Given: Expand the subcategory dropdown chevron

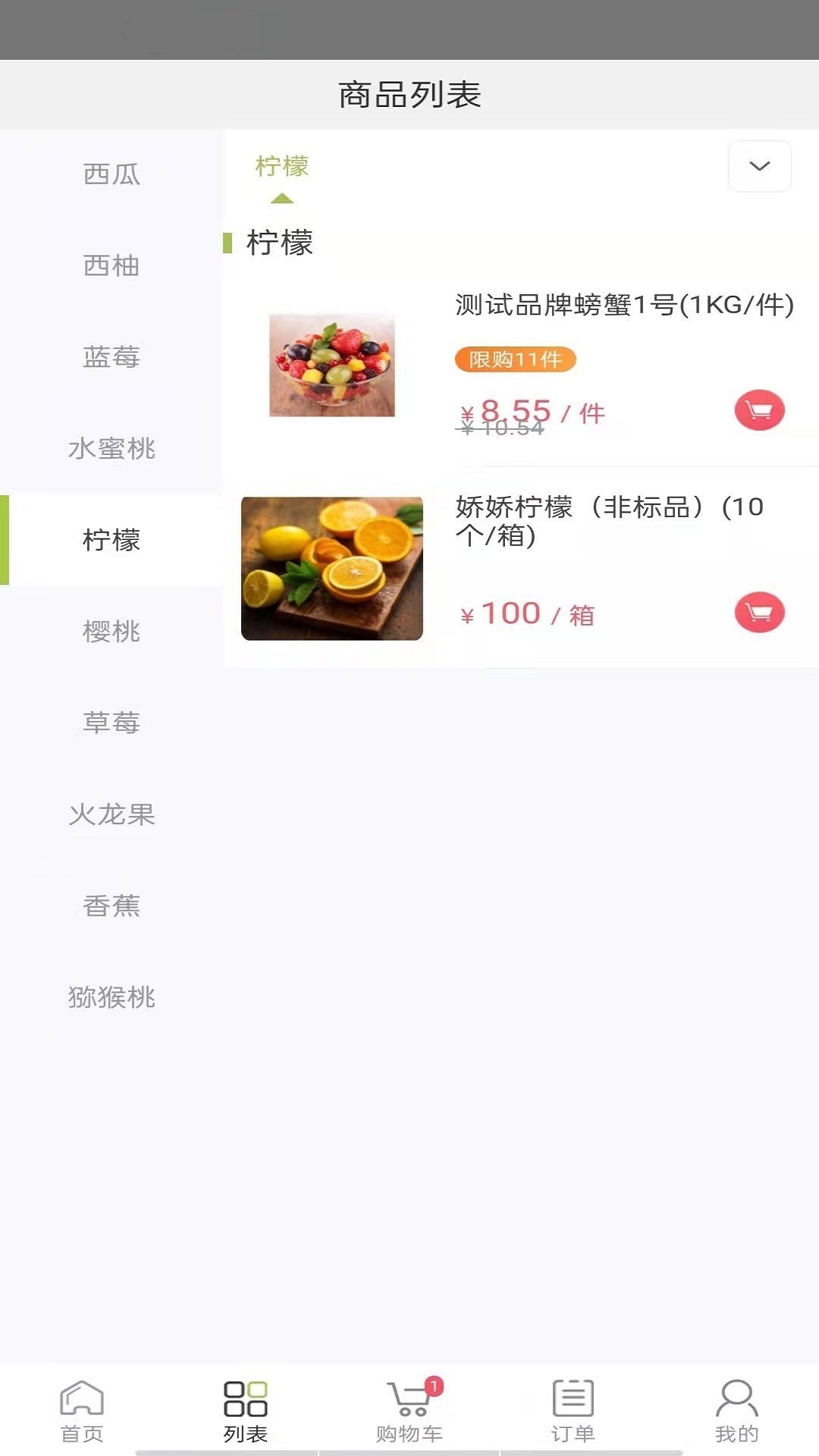Looking at the screenshot, I should click(x=759, y=166).
